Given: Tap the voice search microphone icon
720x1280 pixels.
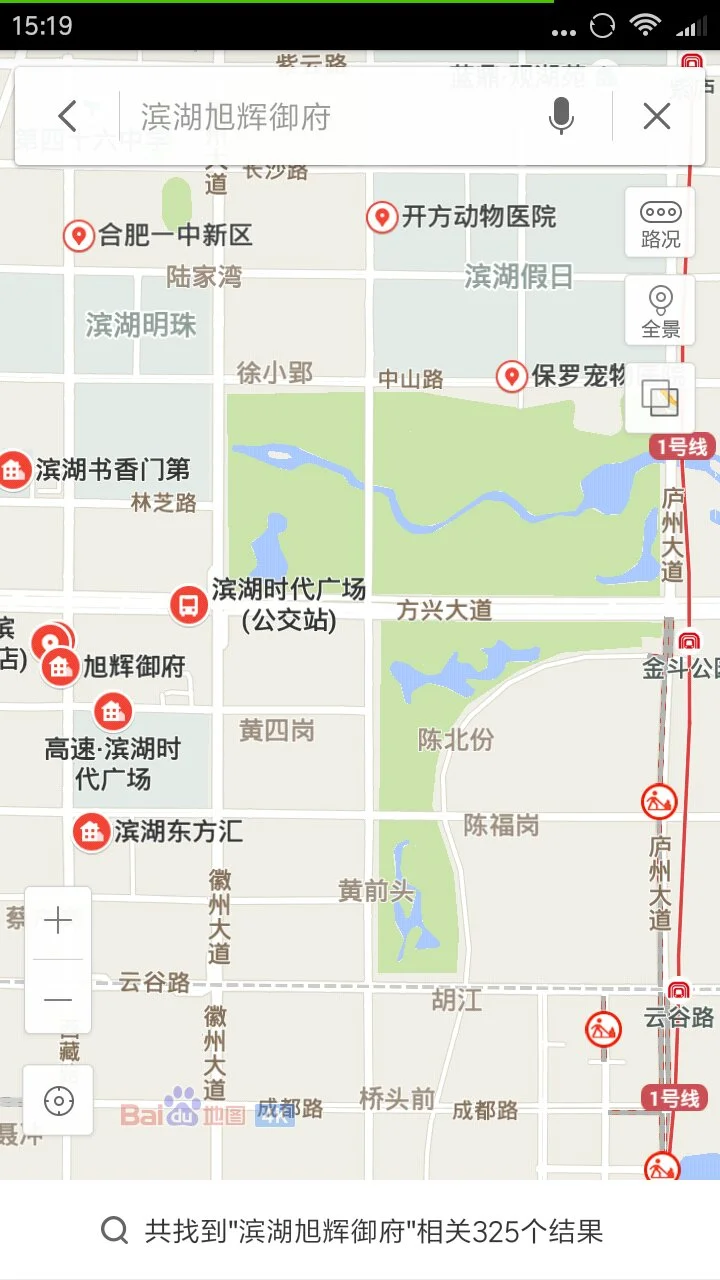Looking at the screenshot, I should (x=561, y=116).
